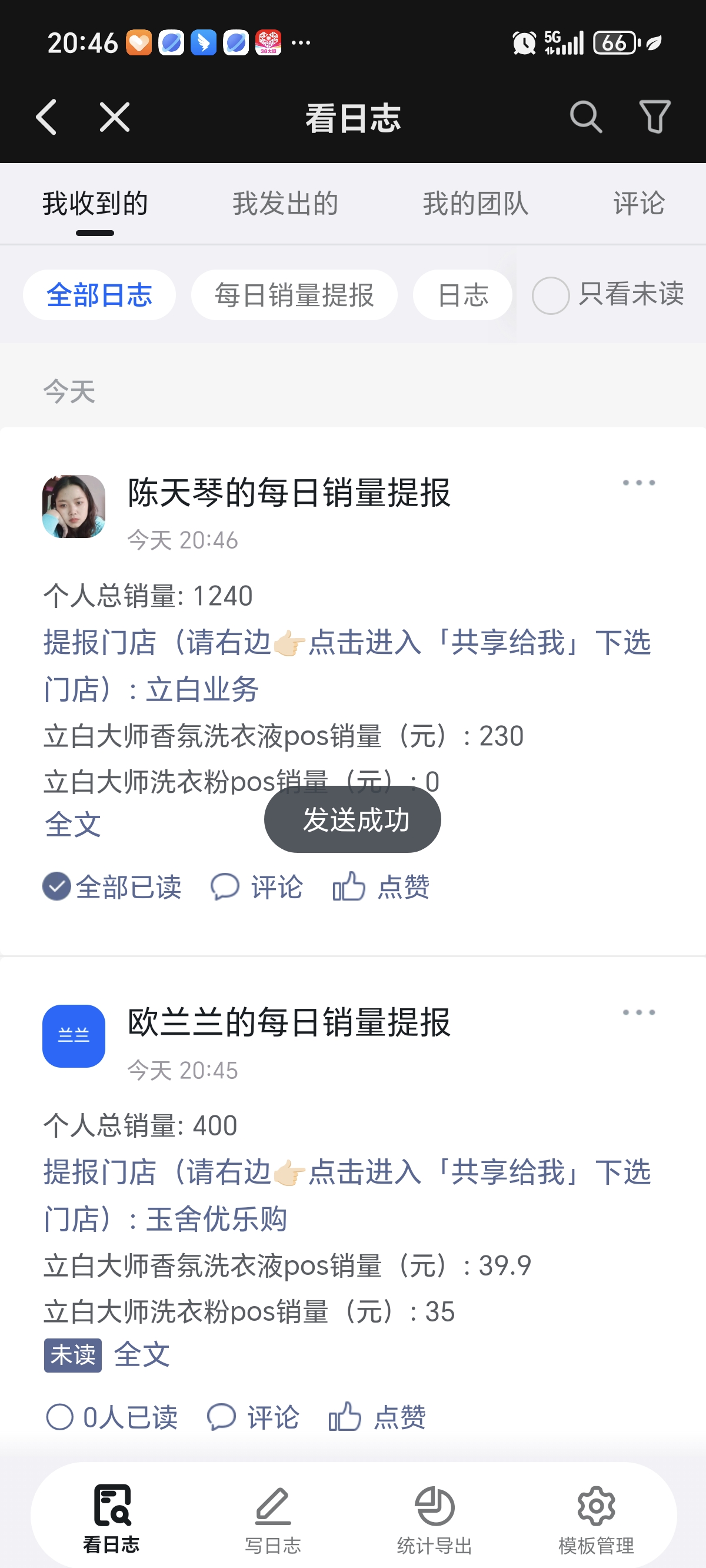Go back using the header arrow

(46, 117)
